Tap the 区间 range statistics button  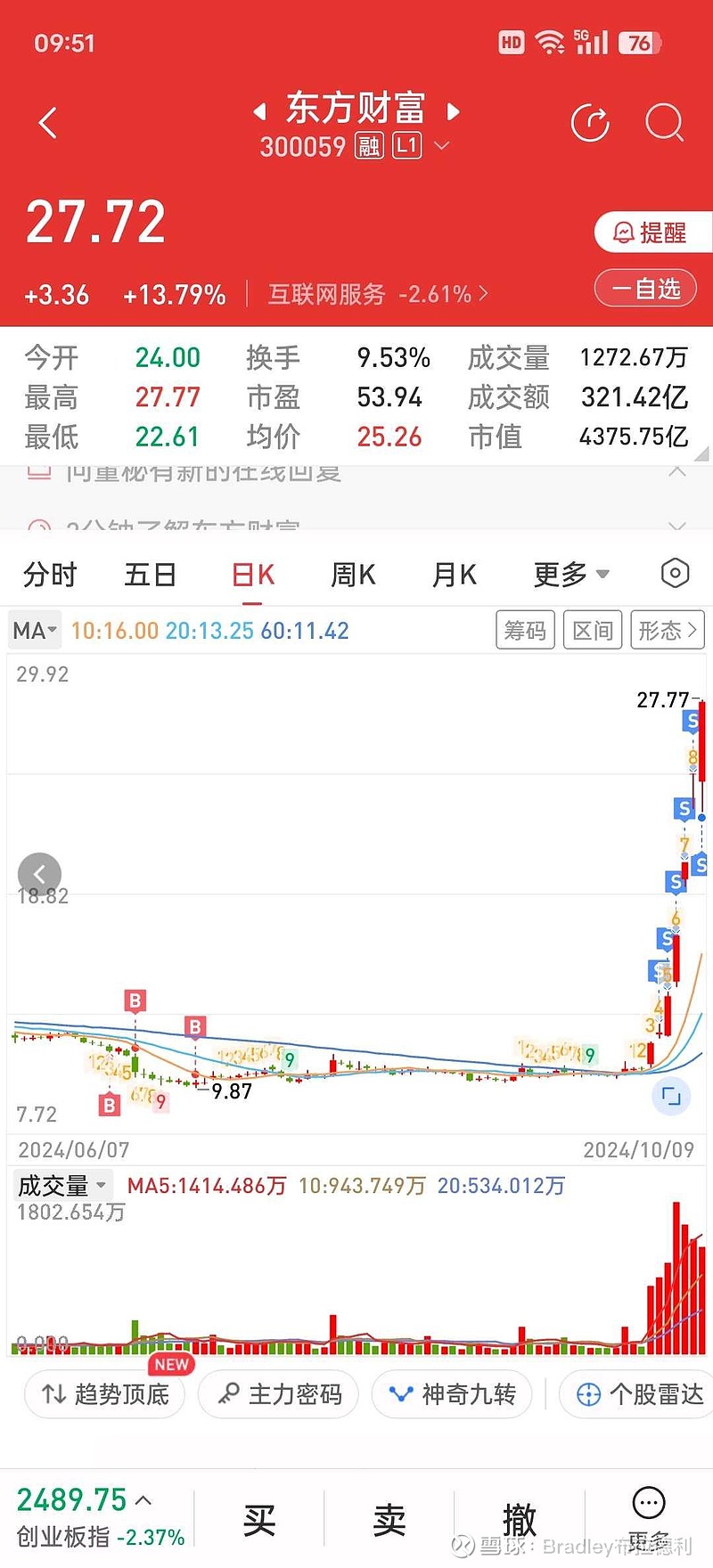pos(593,631)
